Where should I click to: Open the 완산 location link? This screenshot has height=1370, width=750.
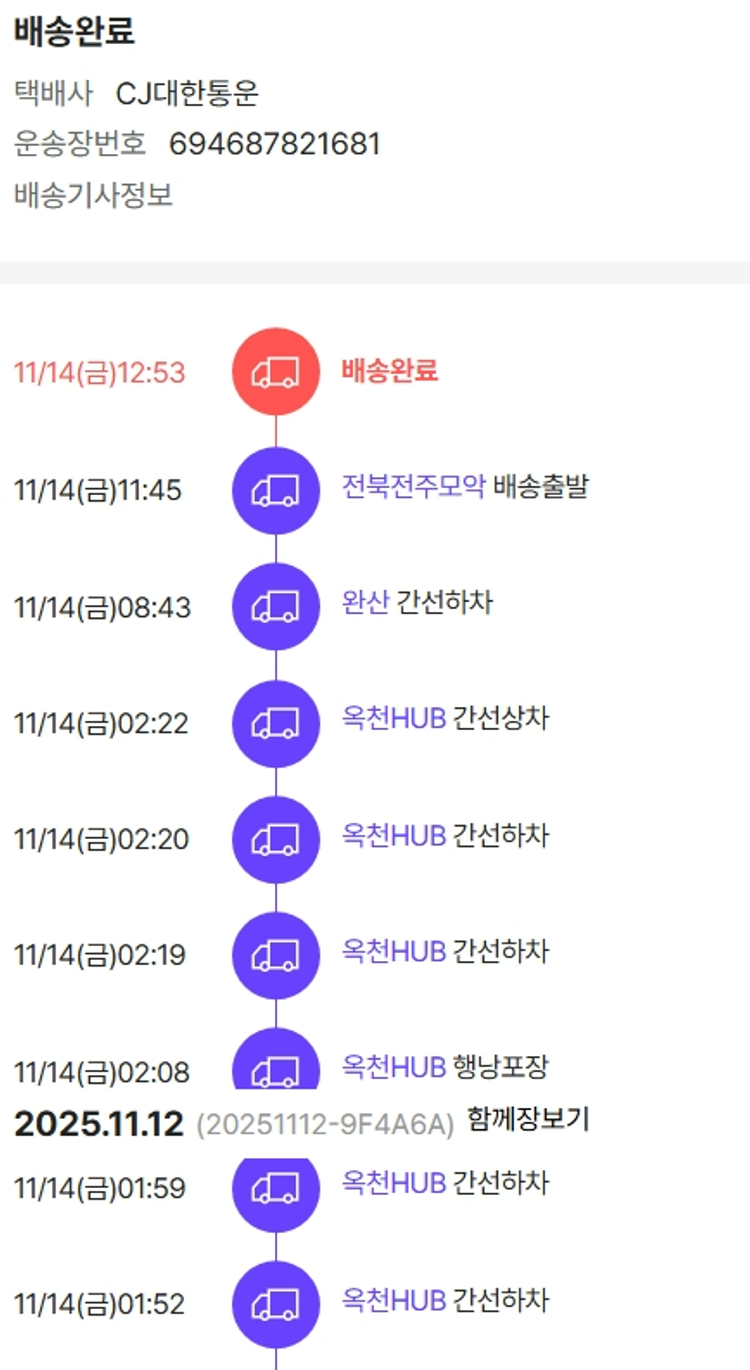pos(365,603)
